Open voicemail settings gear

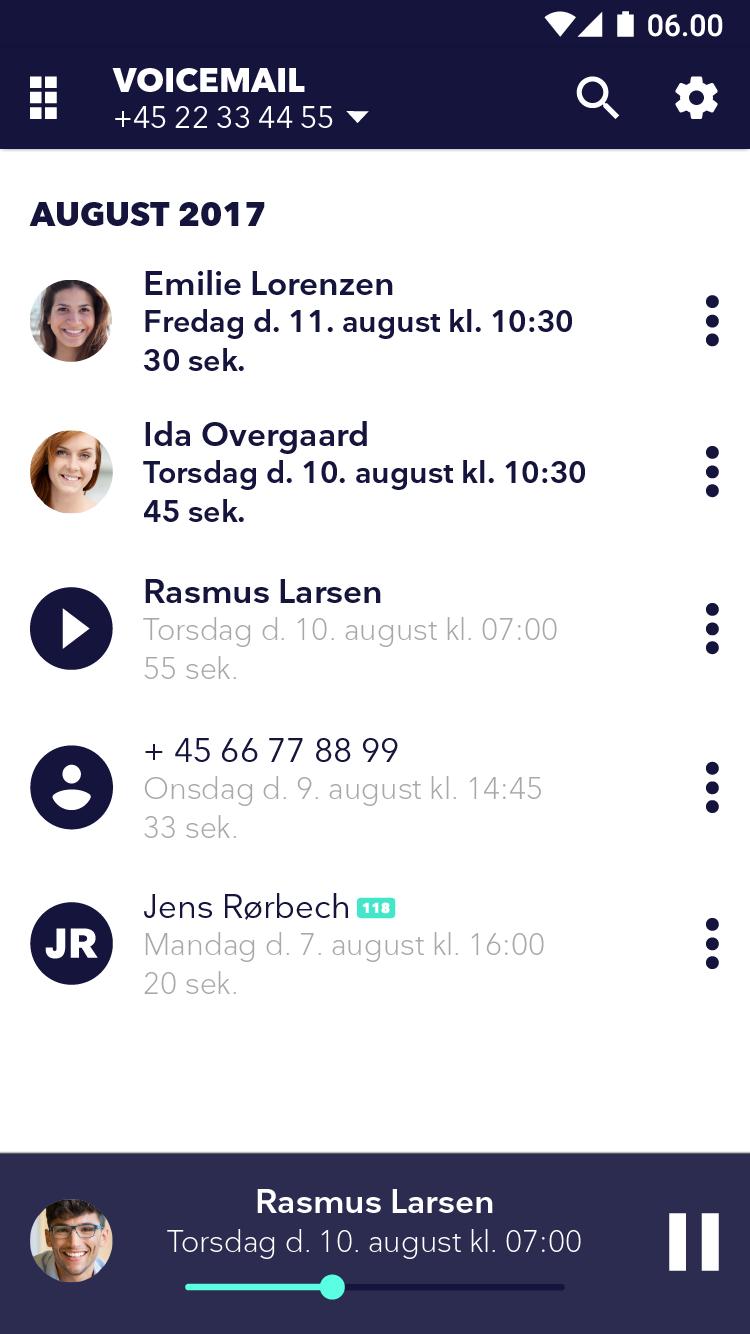[x=696, y=98]
